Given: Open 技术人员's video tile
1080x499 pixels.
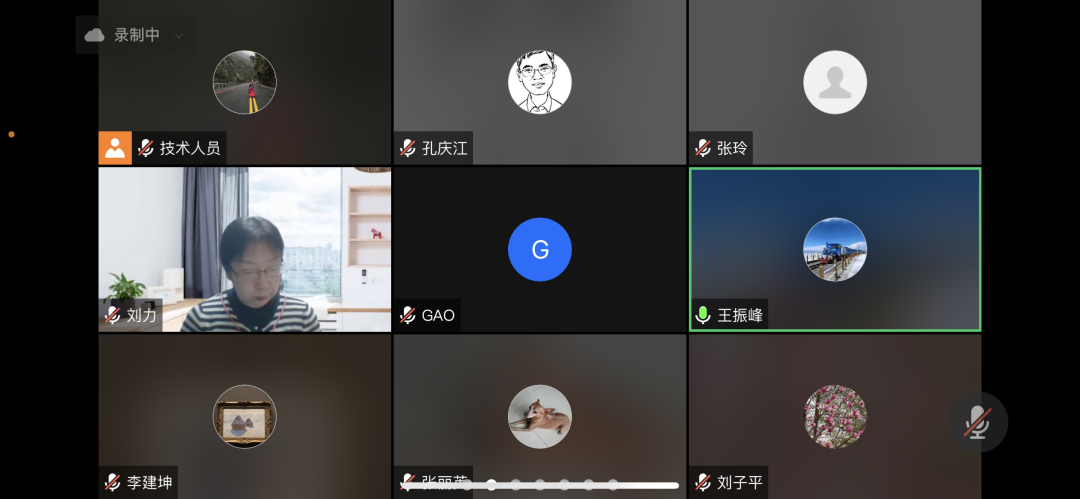Looking at the screenshot, I should pyautogui.click(x=244, y=82).
